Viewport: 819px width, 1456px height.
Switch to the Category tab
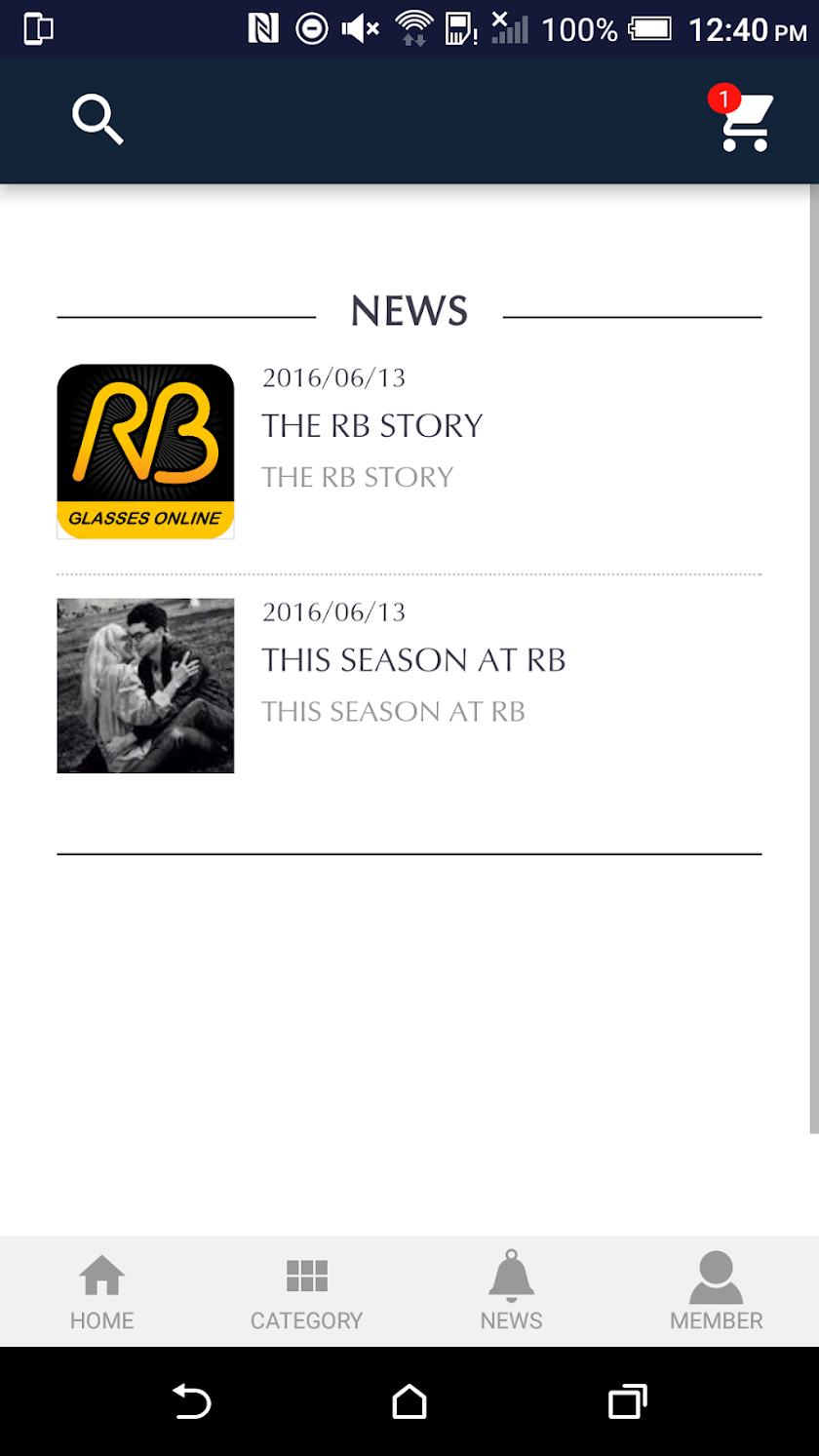click(x=307, y=1292)
